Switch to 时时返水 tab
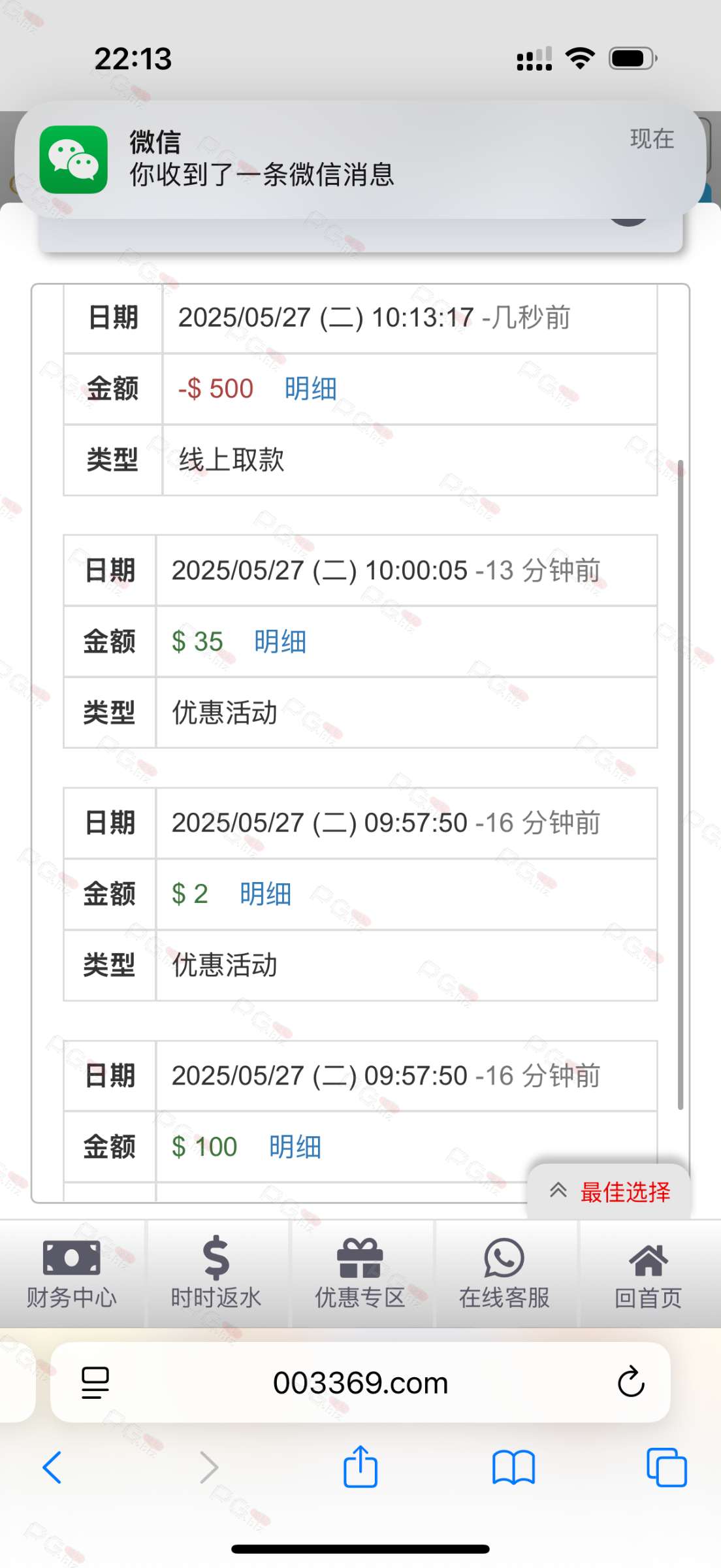This screenshot has height=1568, width=721. pos(216,1274)
